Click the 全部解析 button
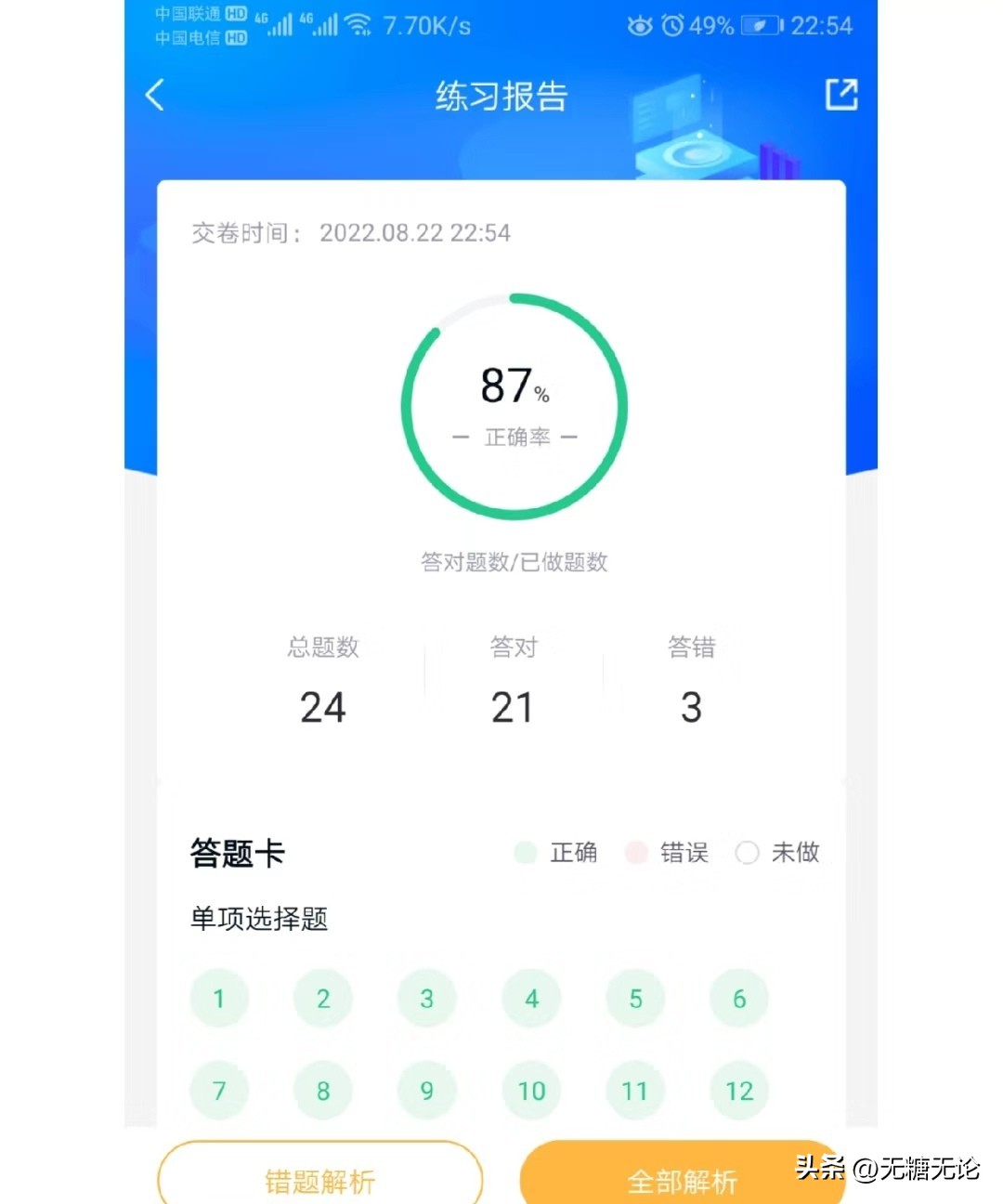Image resolution: width=1003 pixels, height=1204 pixels. pyautogui.click(x=684, y=1180)
